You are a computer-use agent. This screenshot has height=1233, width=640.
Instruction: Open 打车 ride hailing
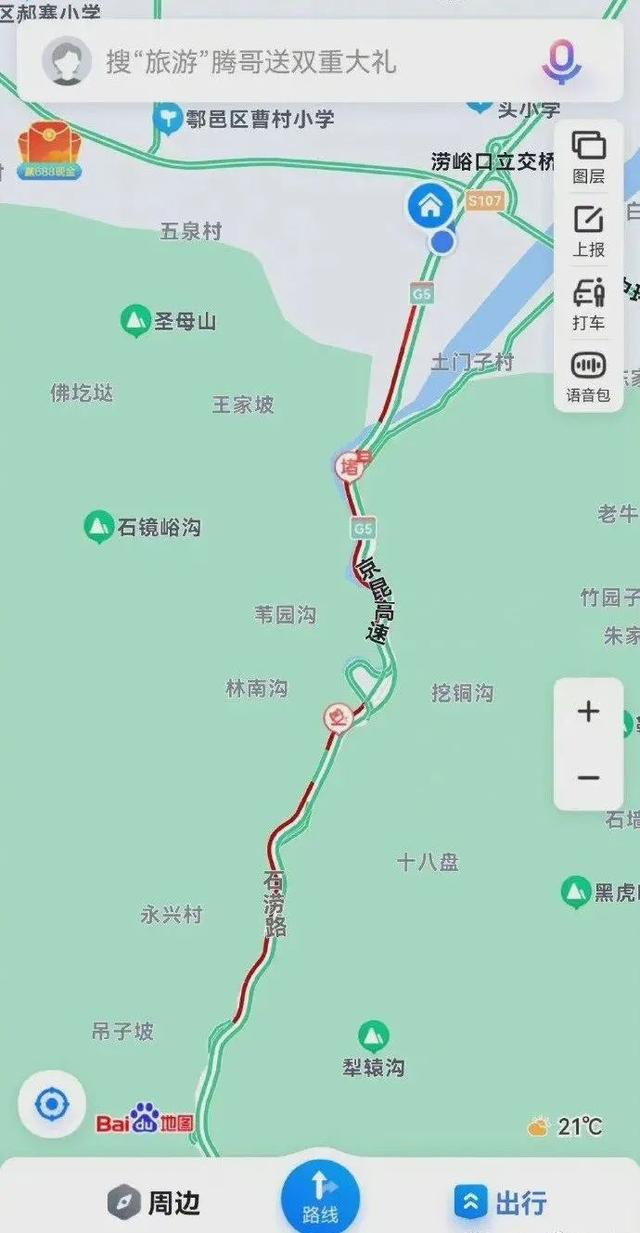588,304
